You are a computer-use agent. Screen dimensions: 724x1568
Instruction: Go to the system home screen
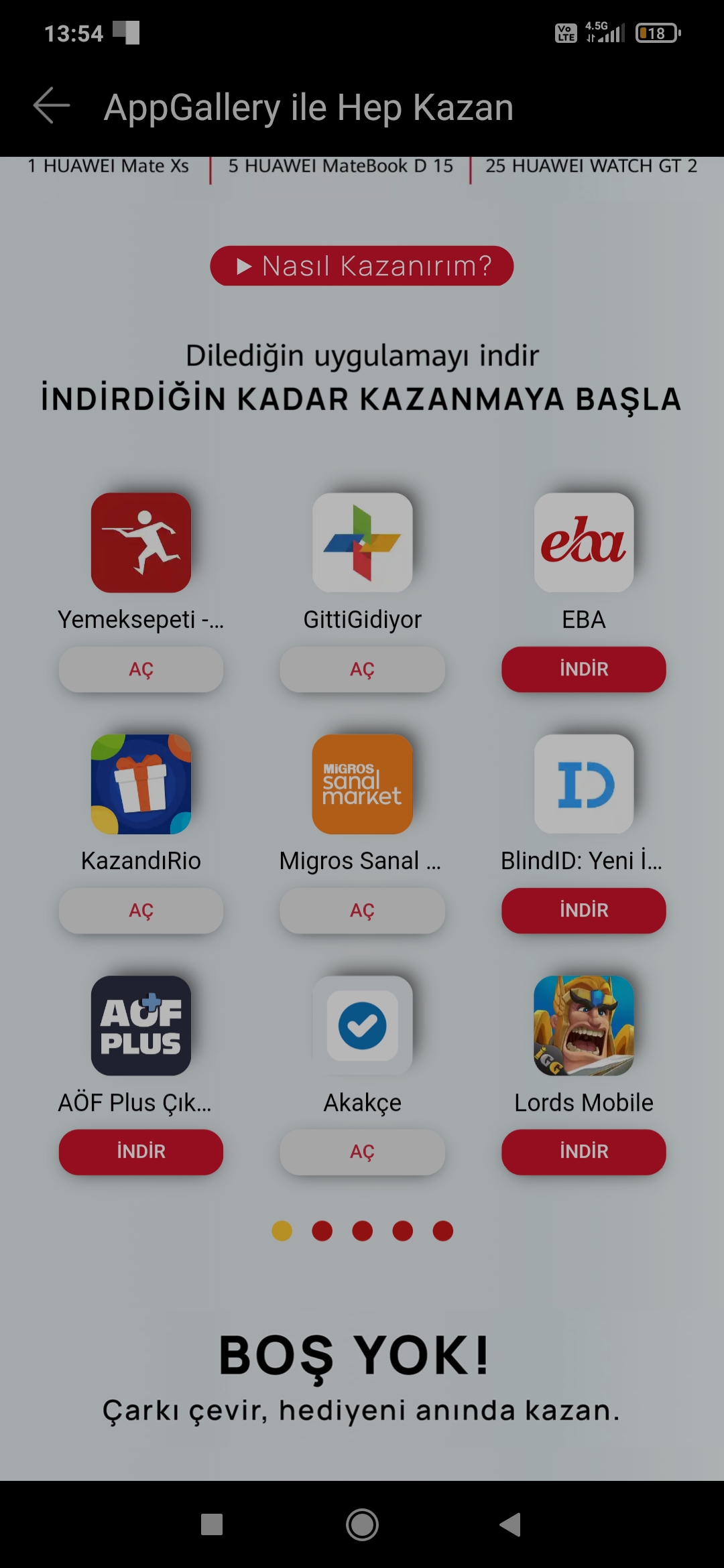click(362, 1524)
